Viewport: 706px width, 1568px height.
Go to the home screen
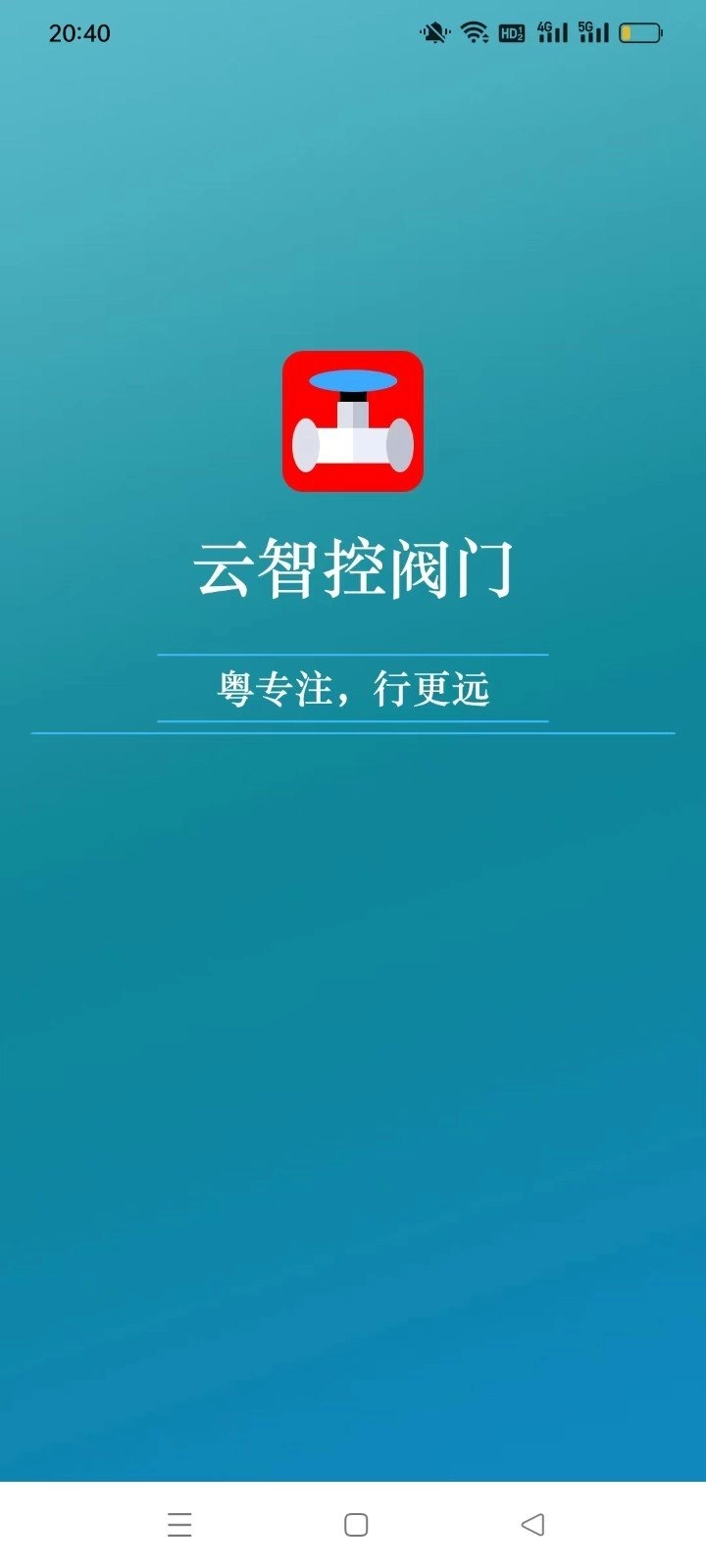356,1524
